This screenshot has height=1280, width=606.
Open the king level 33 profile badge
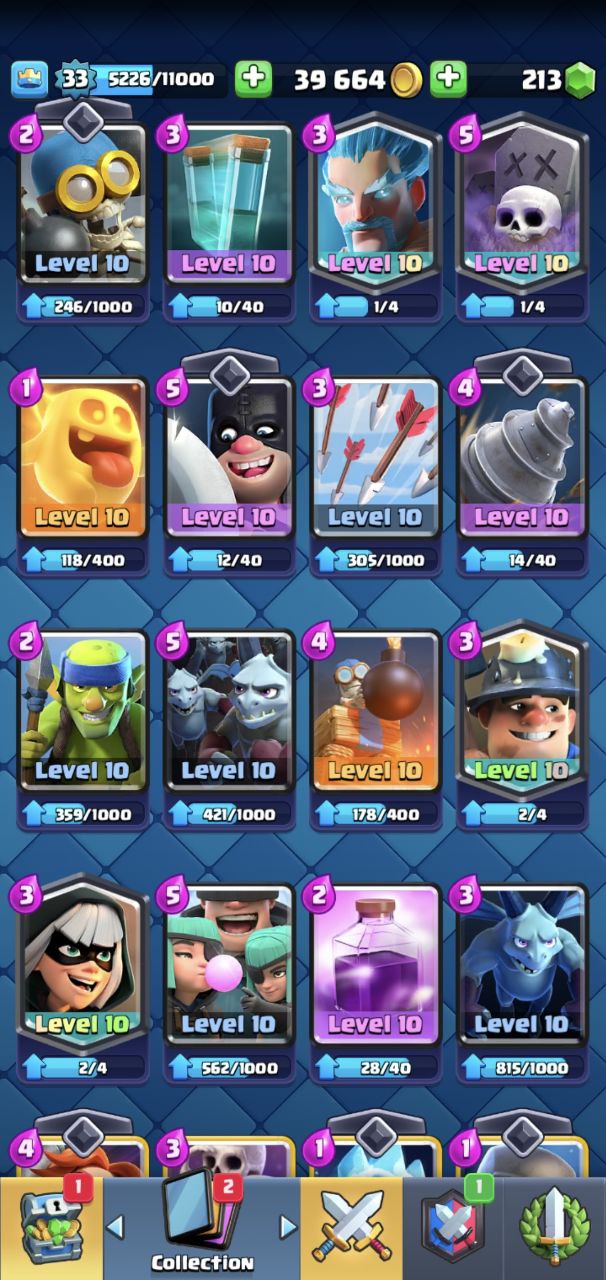coord(75,79)
